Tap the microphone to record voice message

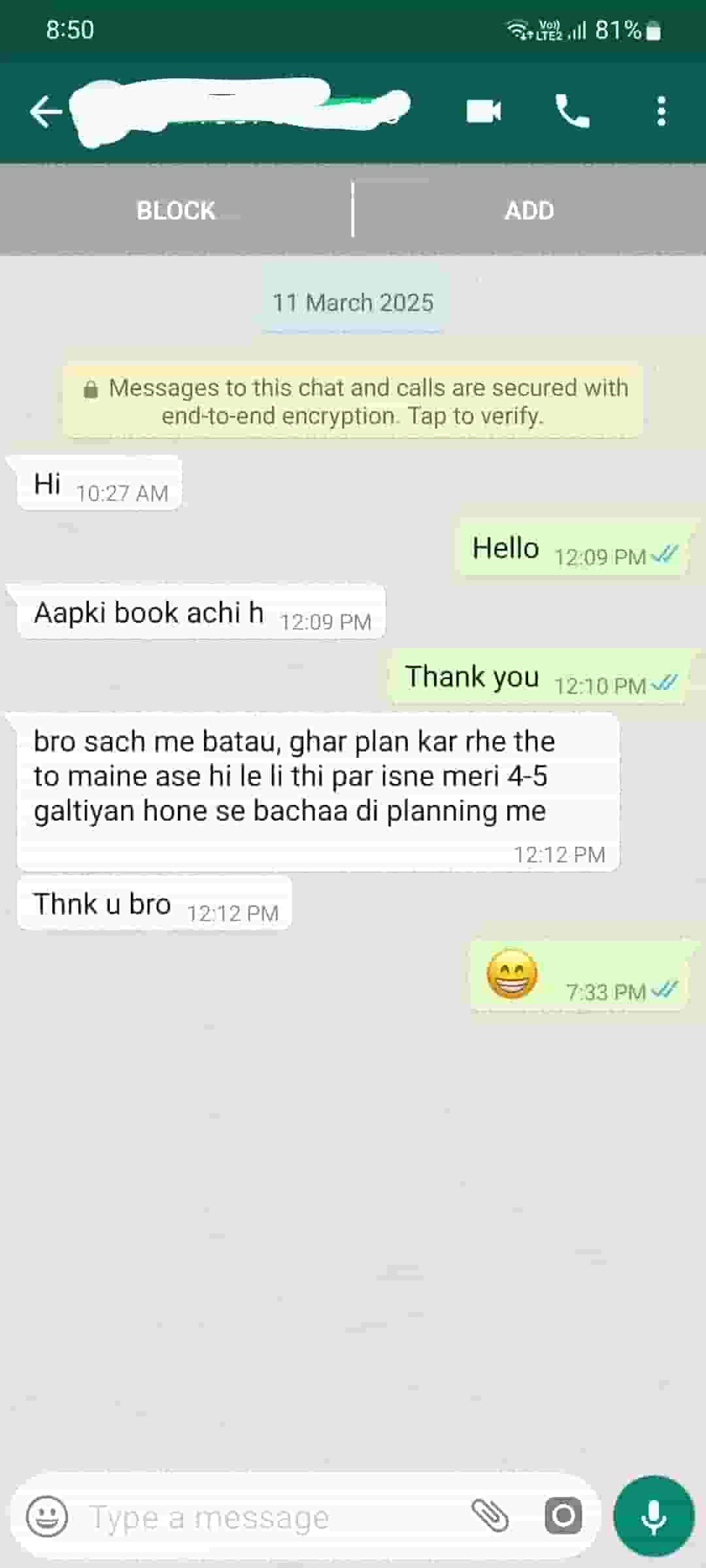[653, 1516]
